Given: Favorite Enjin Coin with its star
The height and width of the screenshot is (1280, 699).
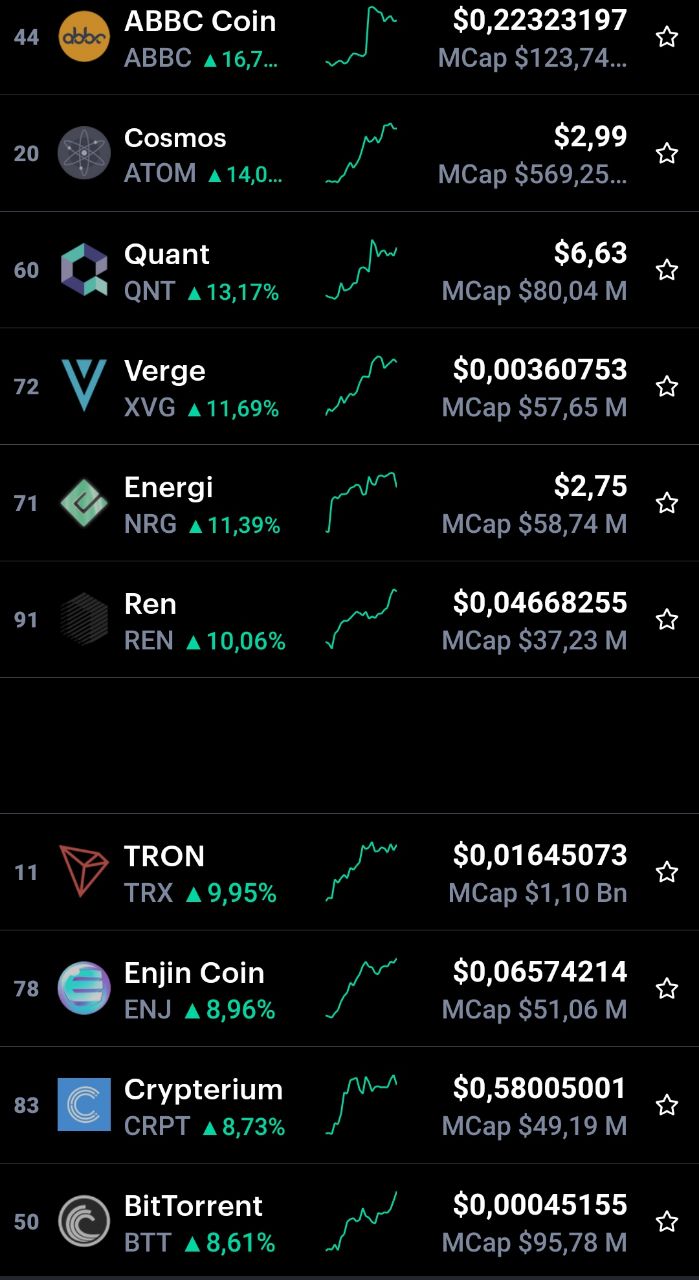Looking at the screenshot, I should click(667, 988).
